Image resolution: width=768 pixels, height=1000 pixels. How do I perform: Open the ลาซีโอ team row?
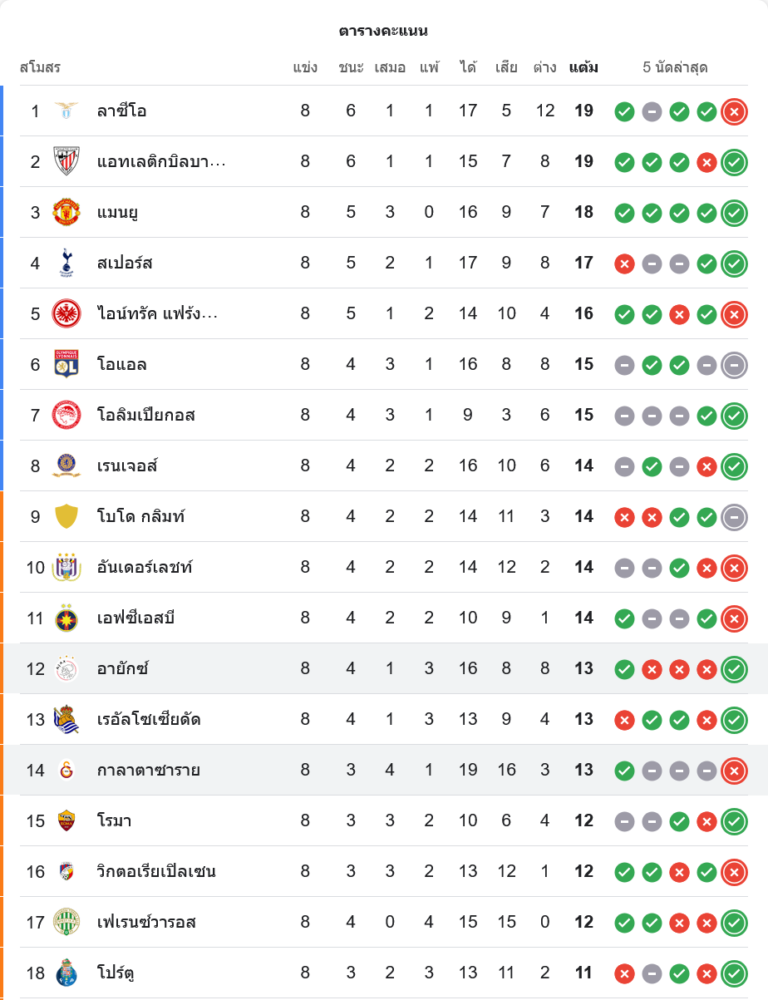(122, 111)
